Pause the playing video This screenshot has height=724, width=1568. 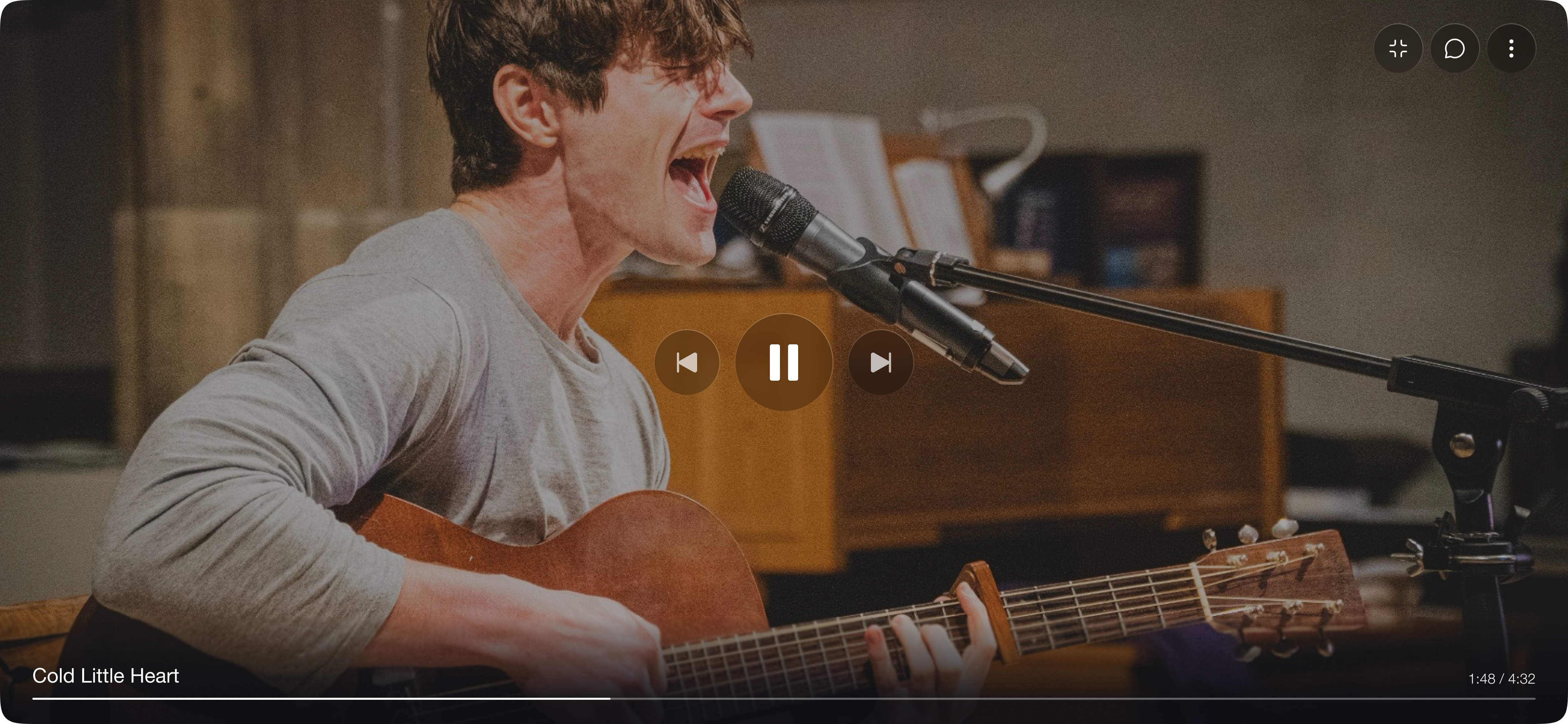pyautogui.click(x=783, y=363)
